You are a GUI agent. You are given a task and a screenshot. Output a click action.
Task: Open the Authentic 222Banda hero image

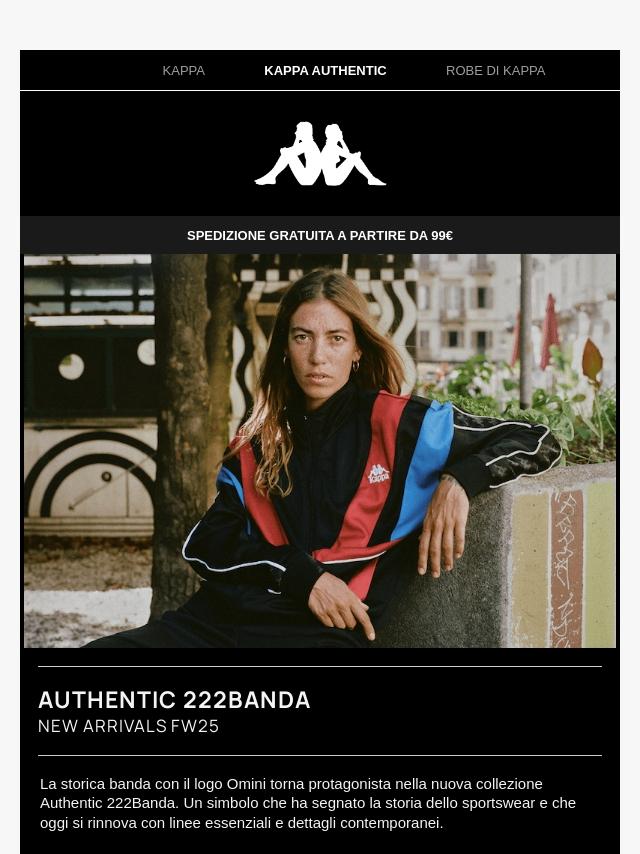[320, 450]
